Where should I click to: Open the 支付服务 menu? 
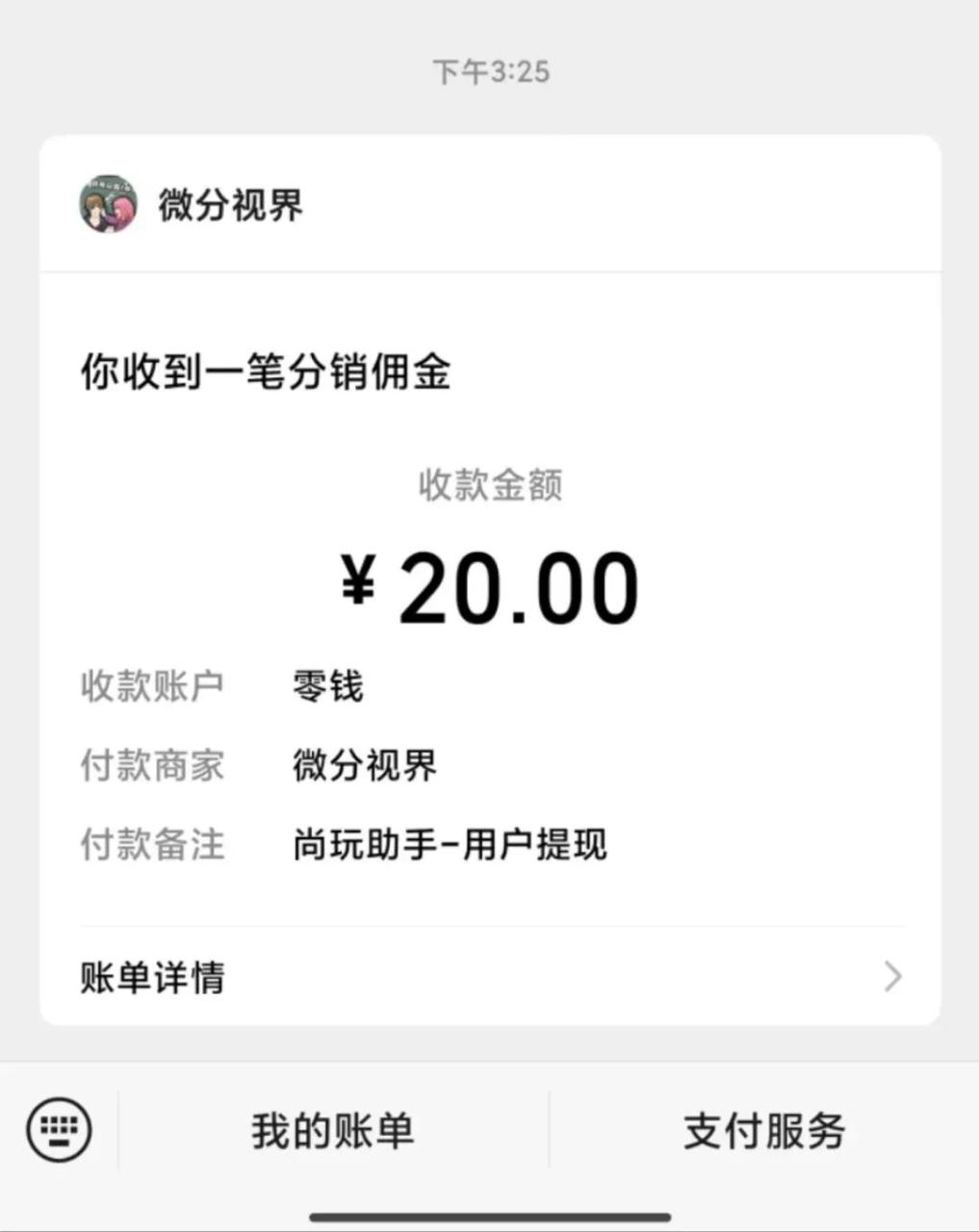coord(763,1132)
